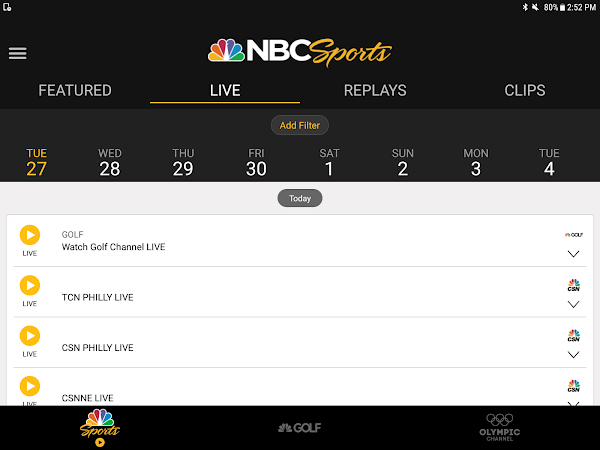
Task: Open the CSNNE LIVE listing
Action: click(300, 387)
